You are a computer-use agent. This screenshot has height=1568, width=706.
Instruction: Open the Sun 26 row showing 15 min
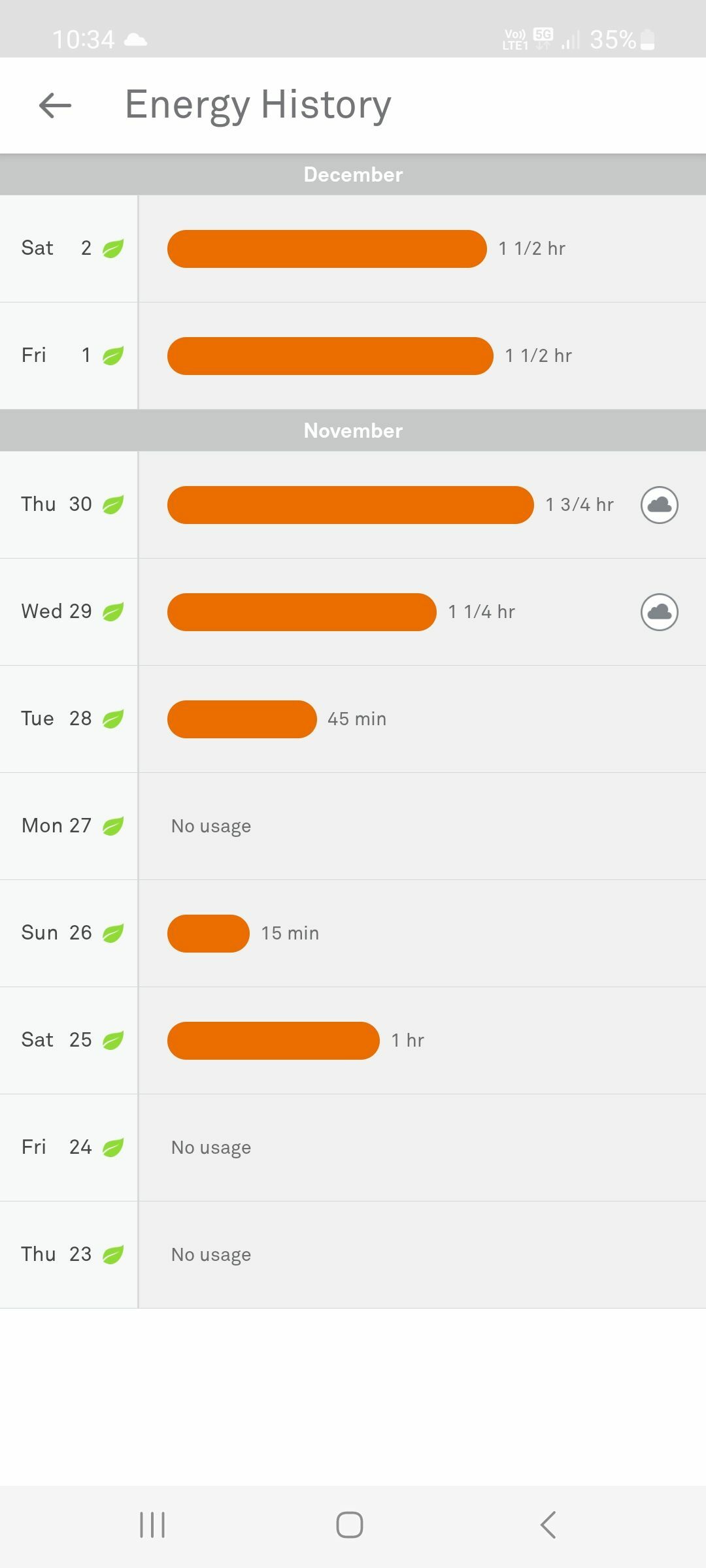coord(353,934)
